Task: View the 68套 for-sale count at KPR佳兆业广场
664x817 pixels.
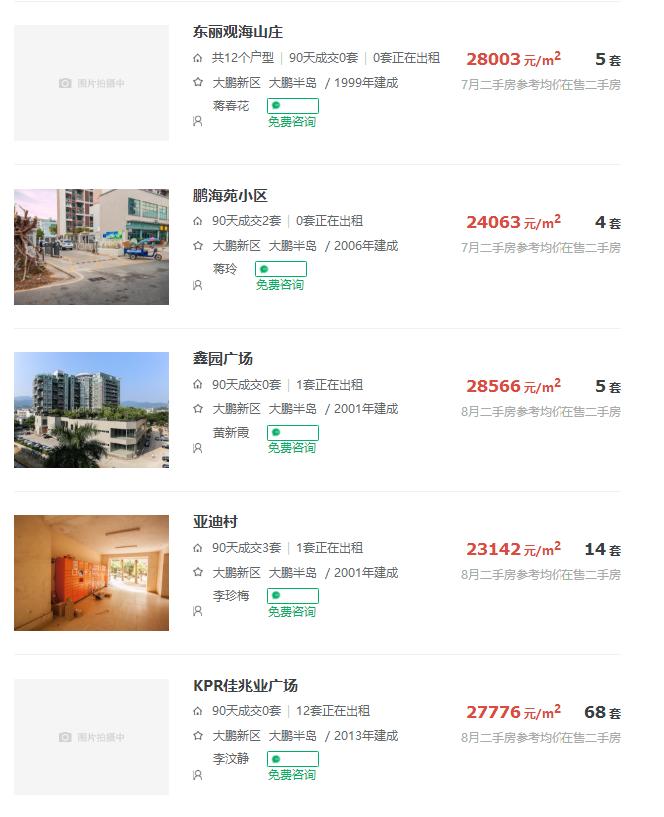Action: pyautogui.click(x=602, y=713)
